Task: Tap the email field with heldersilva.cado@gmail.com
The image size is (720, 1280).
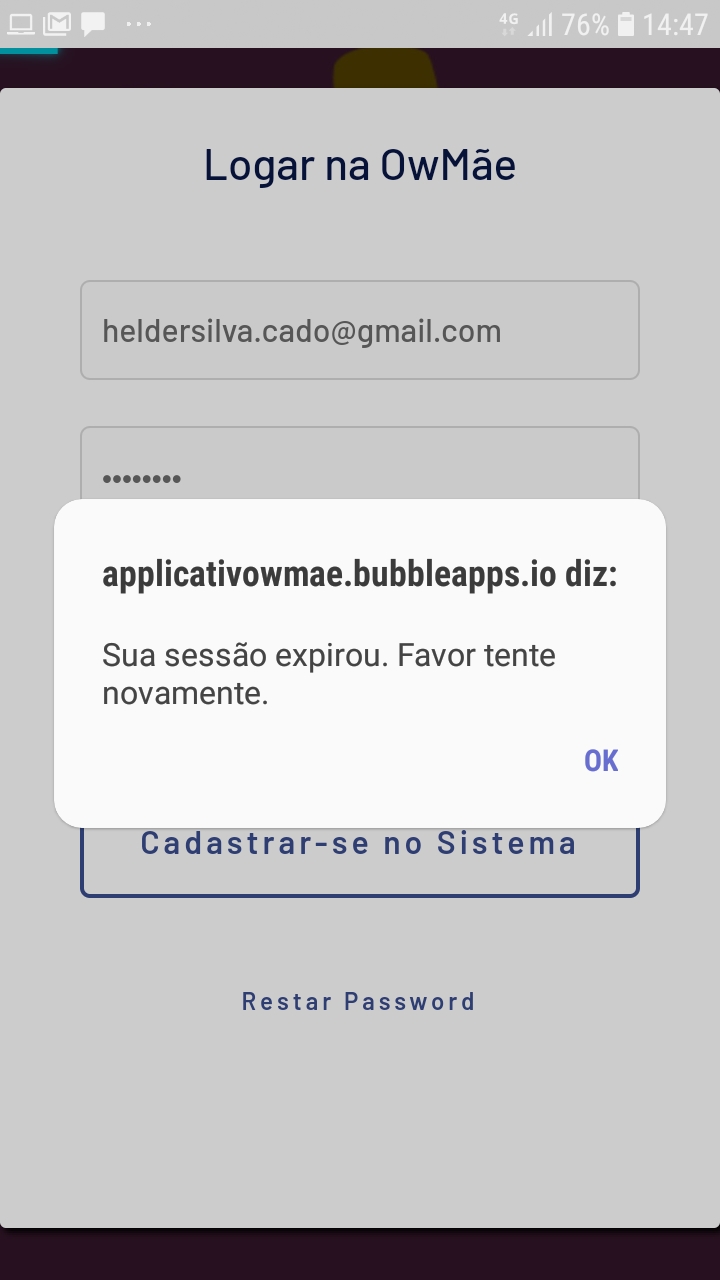Action: 360,331
